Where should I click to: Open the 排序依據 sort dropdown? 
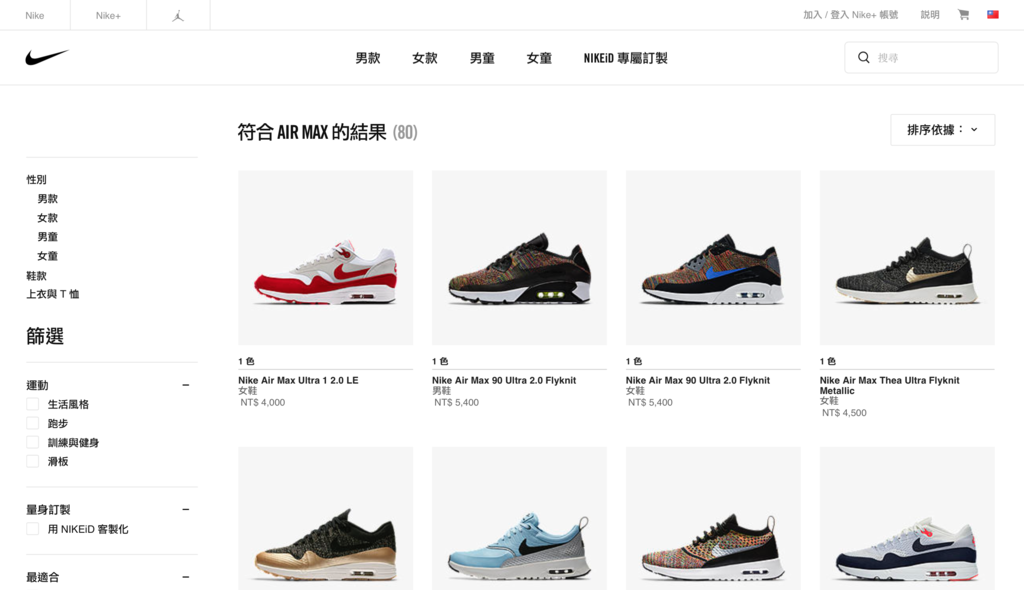tap(942, 130)
